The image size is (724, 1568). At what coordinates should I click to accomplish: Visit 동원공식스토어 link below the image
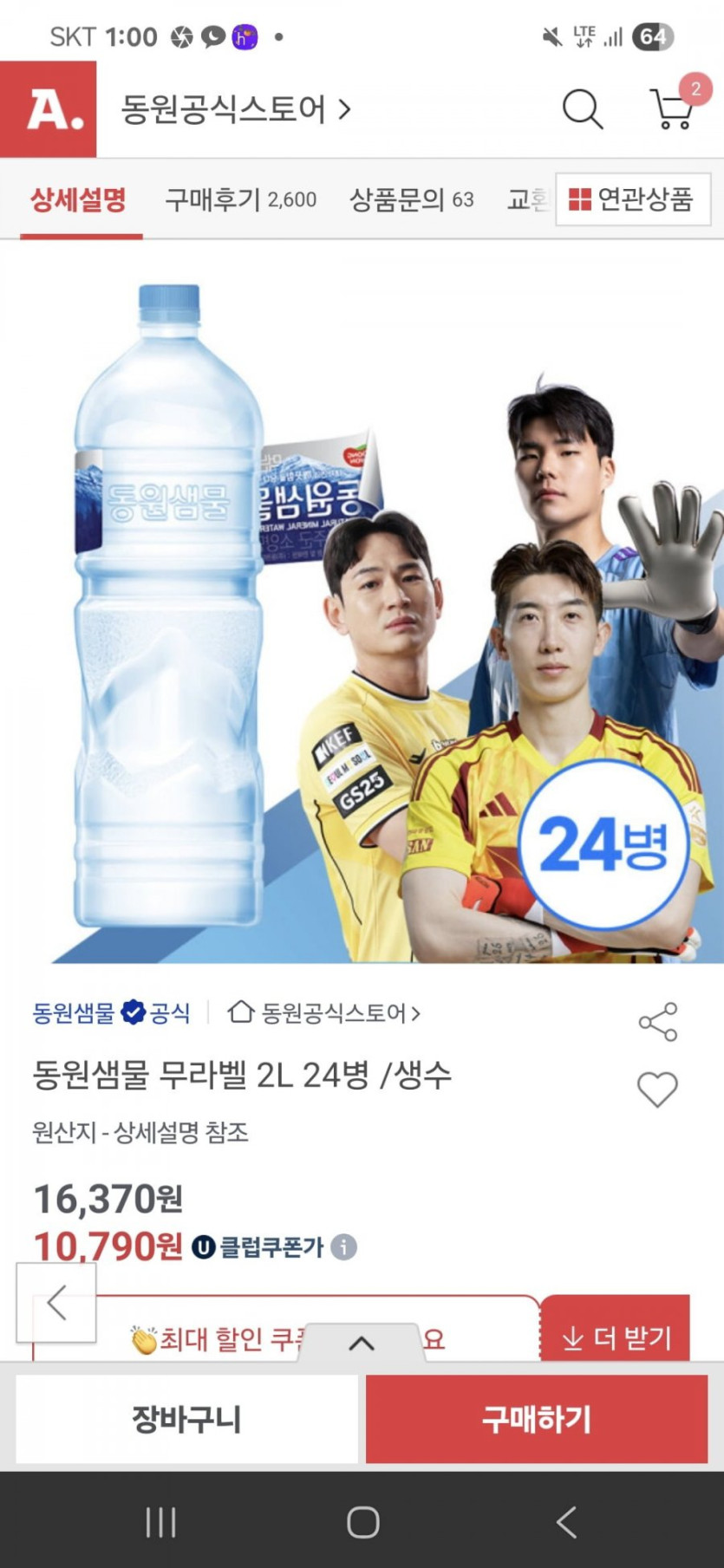coord(323,1012)
